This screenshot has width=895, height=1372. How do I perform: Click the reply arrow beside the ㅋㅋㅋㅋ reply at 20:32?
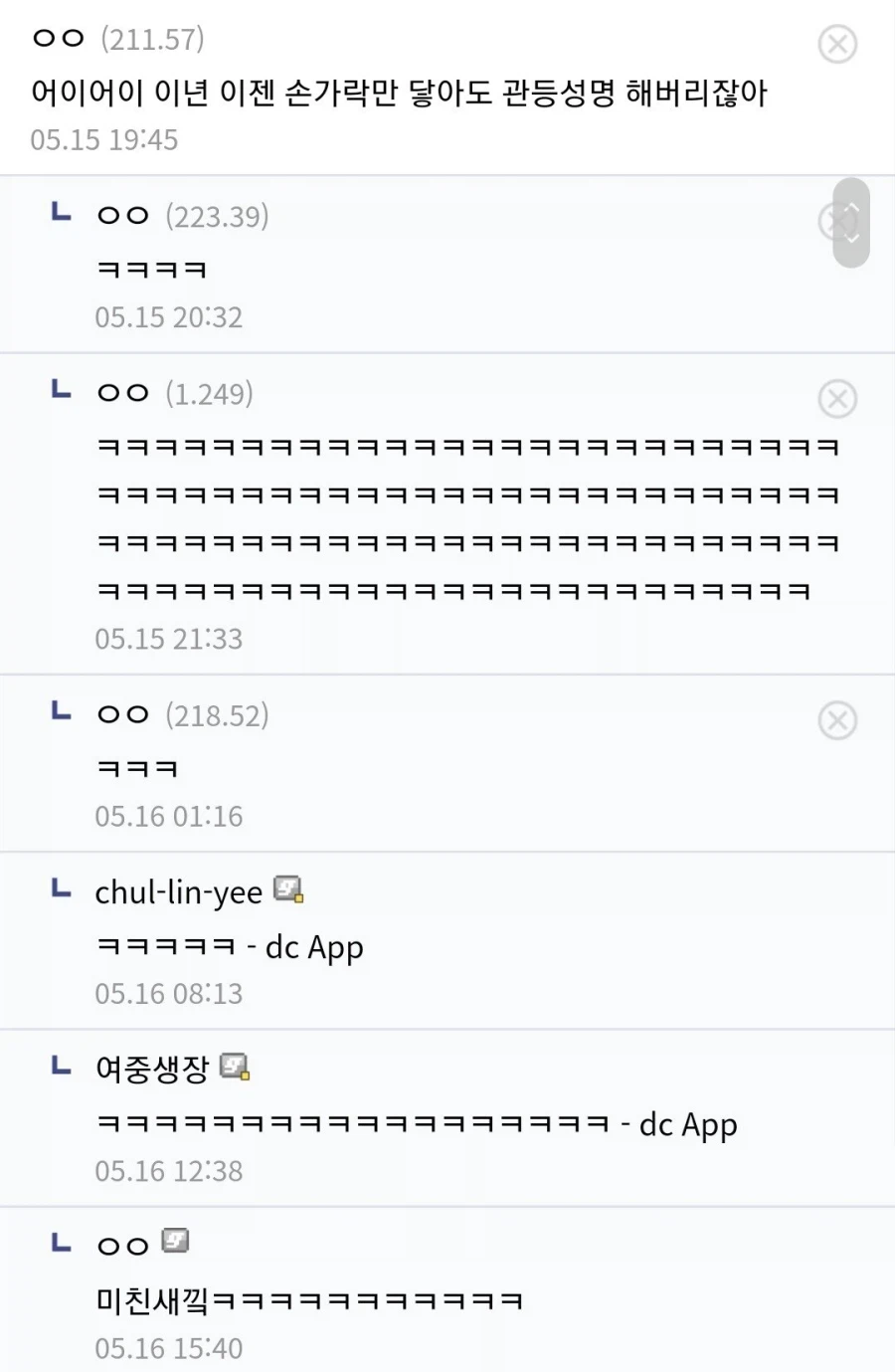point(60,212)
